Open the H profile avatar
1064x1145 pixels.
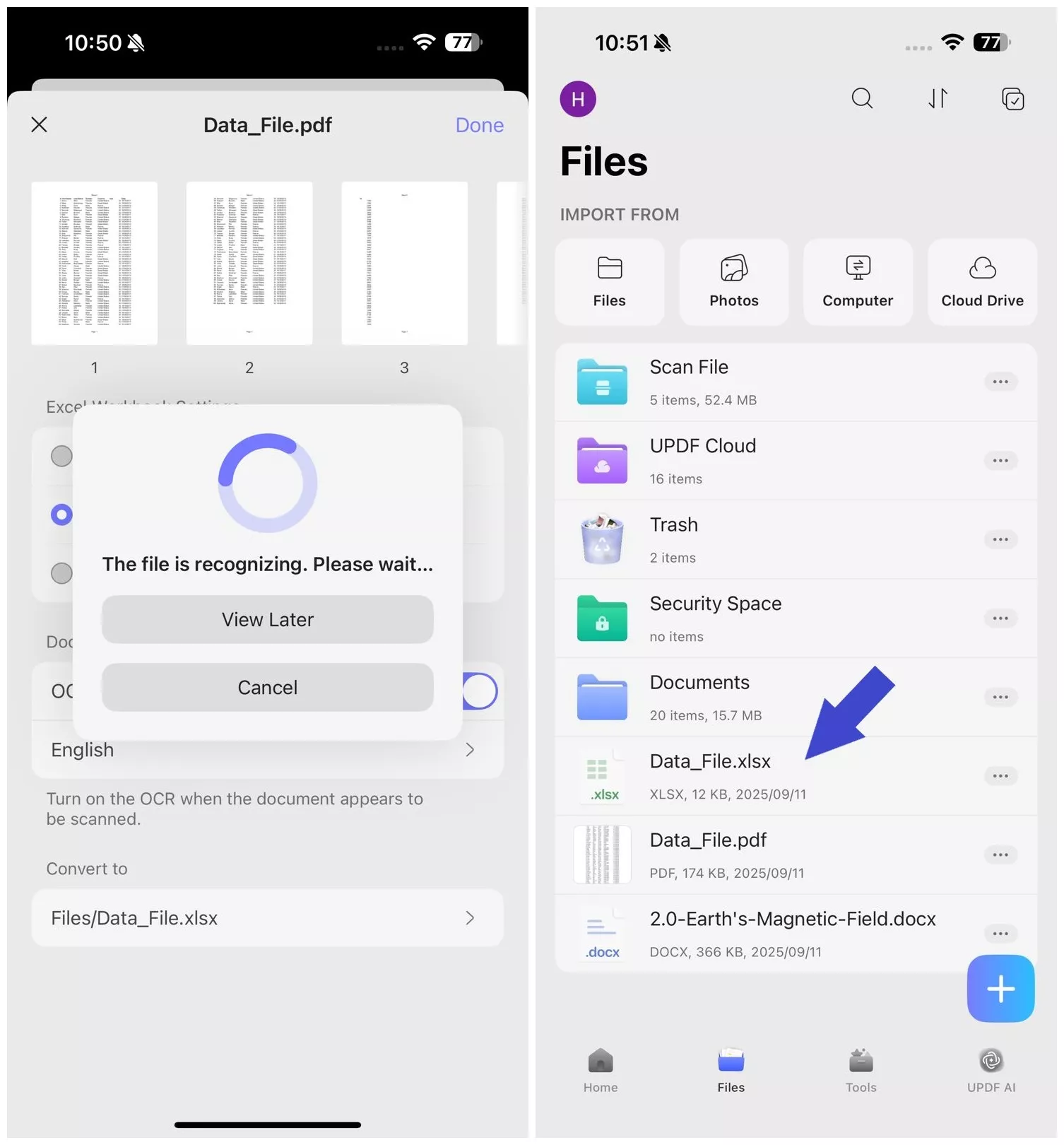coord(578,99)
